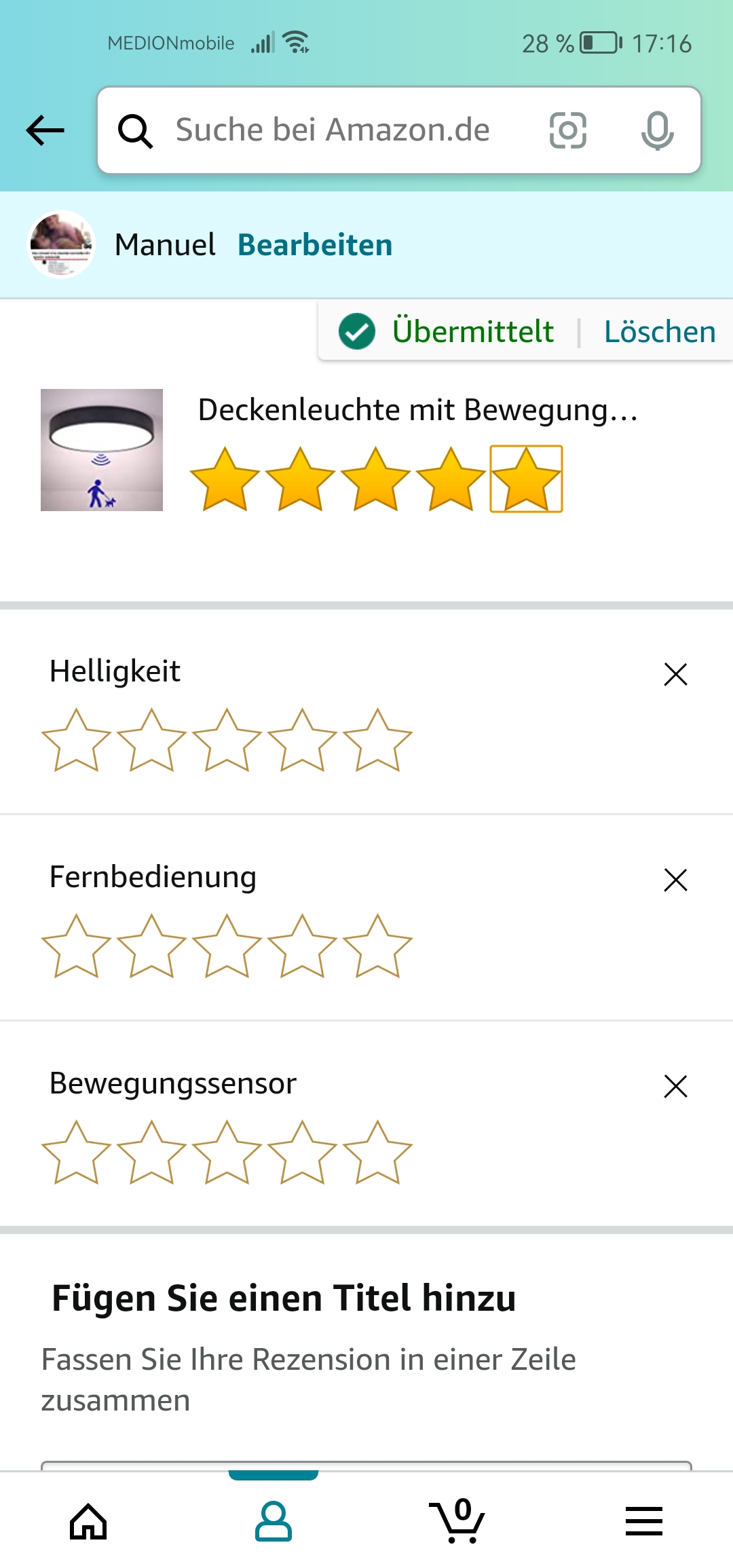The height and width of the screenshot is (1568, 733).
Task: Delete the review via Löschen
Action: [x=660, y=332]
